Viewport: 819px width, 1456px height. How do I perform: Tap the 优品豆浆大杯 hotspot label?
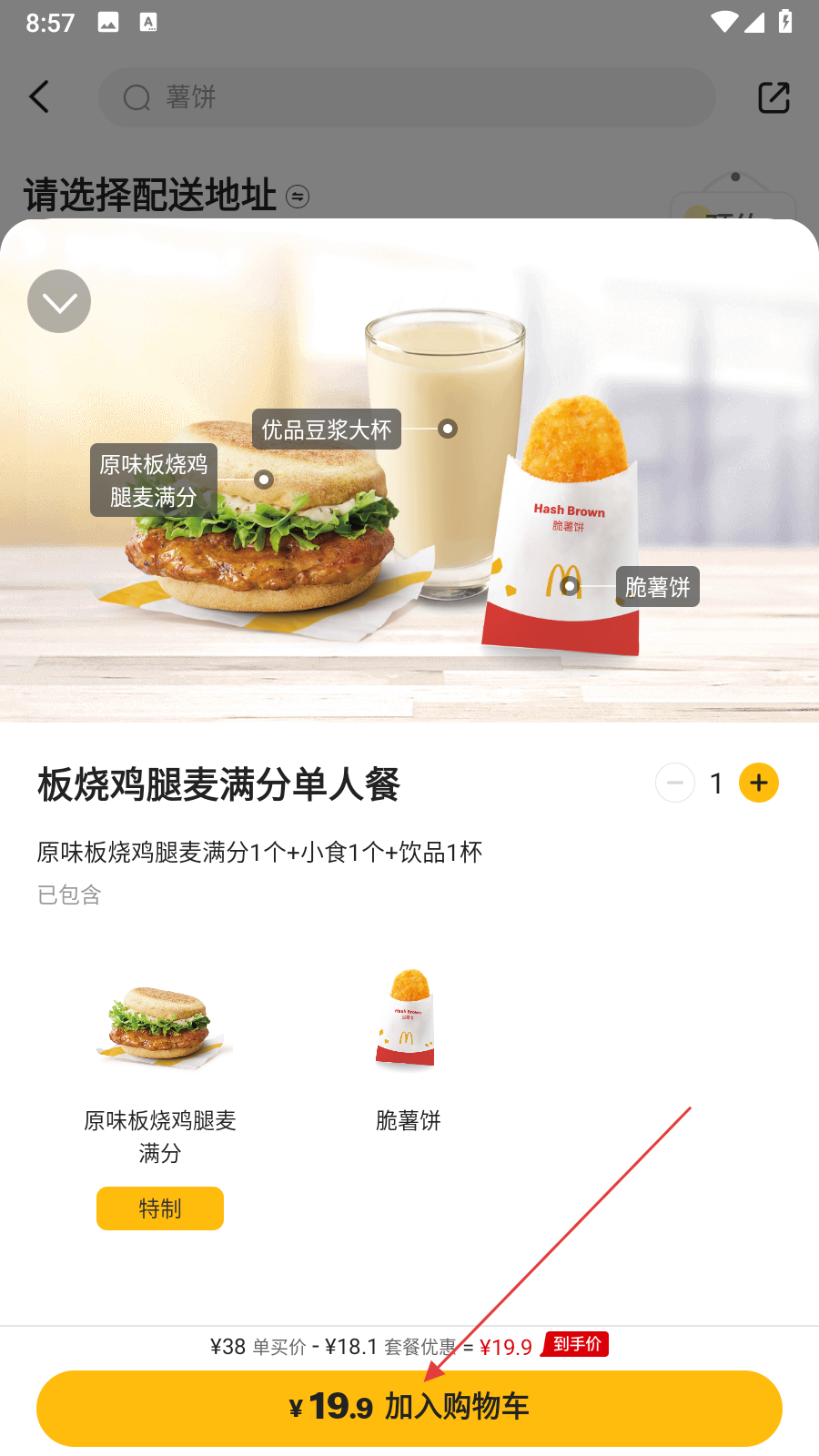tap(327, 430)
